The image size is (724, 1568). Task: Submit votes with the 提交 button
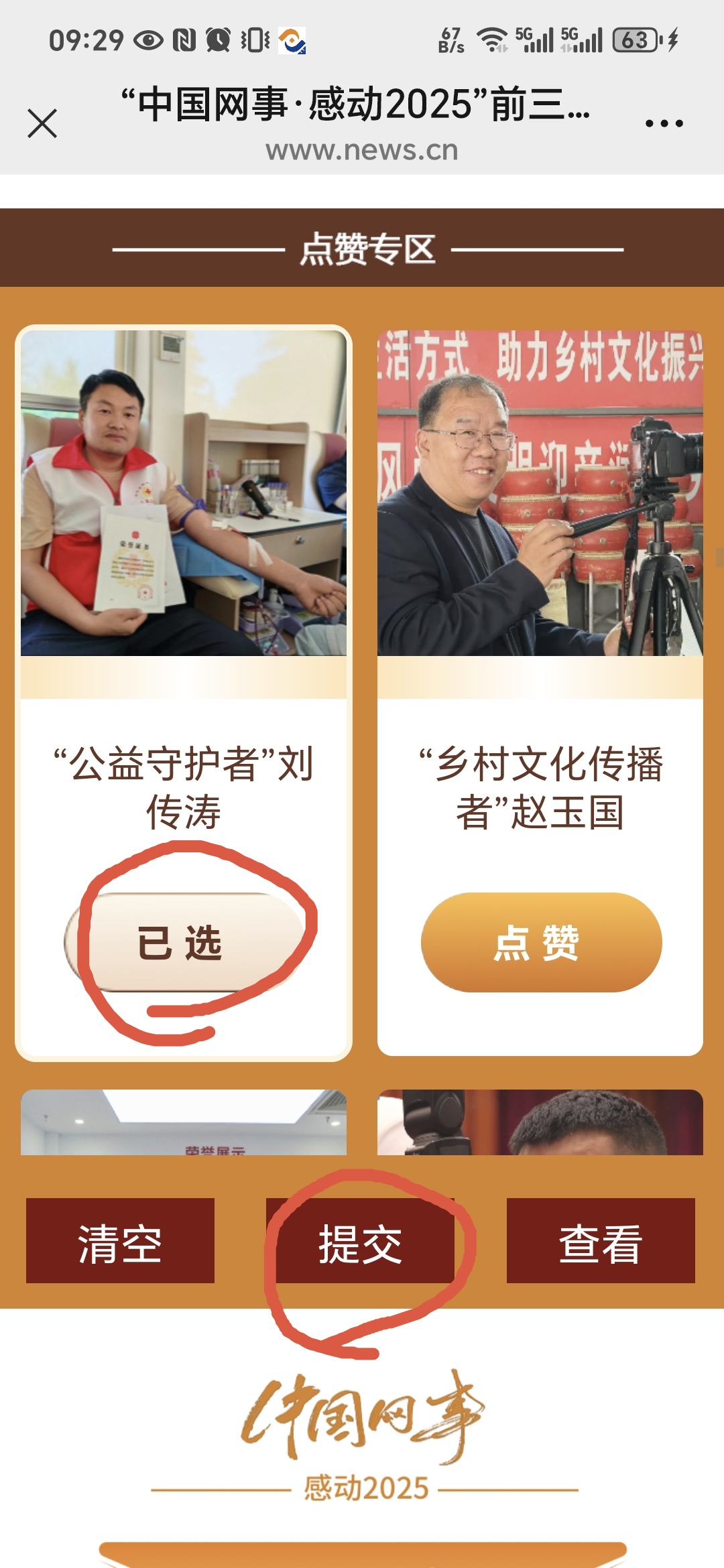pos(361,1240)
